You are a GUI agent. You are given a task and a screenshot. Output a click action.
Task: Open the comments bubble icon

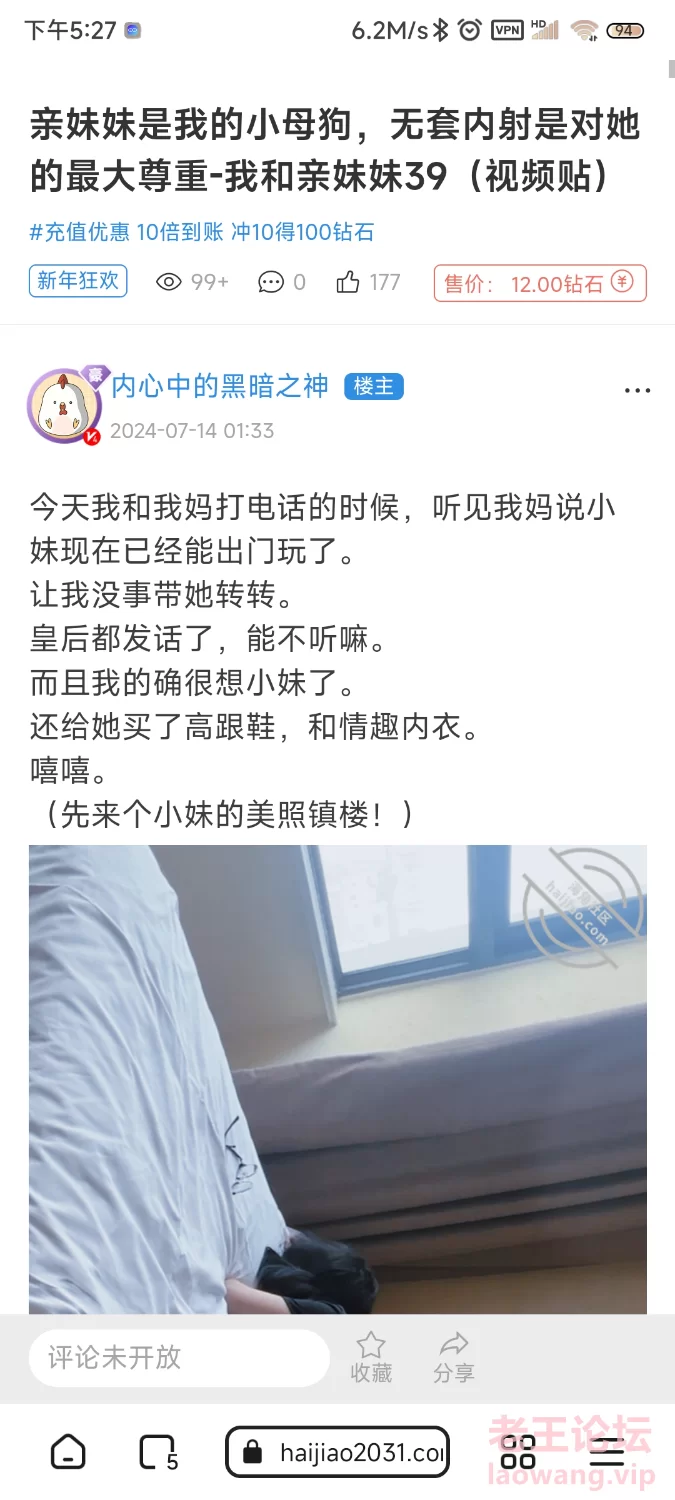click(x=271, y=283)
